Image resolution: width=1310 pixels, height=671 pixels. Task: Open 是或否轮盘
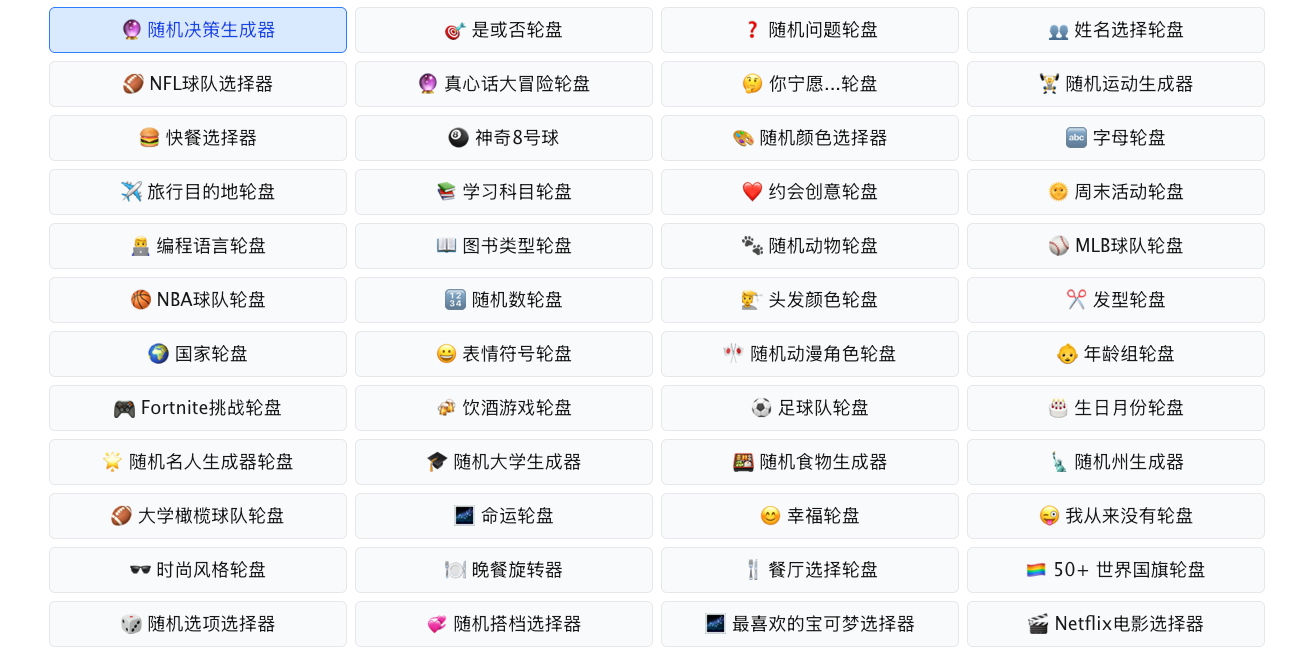tap(504, 30)
